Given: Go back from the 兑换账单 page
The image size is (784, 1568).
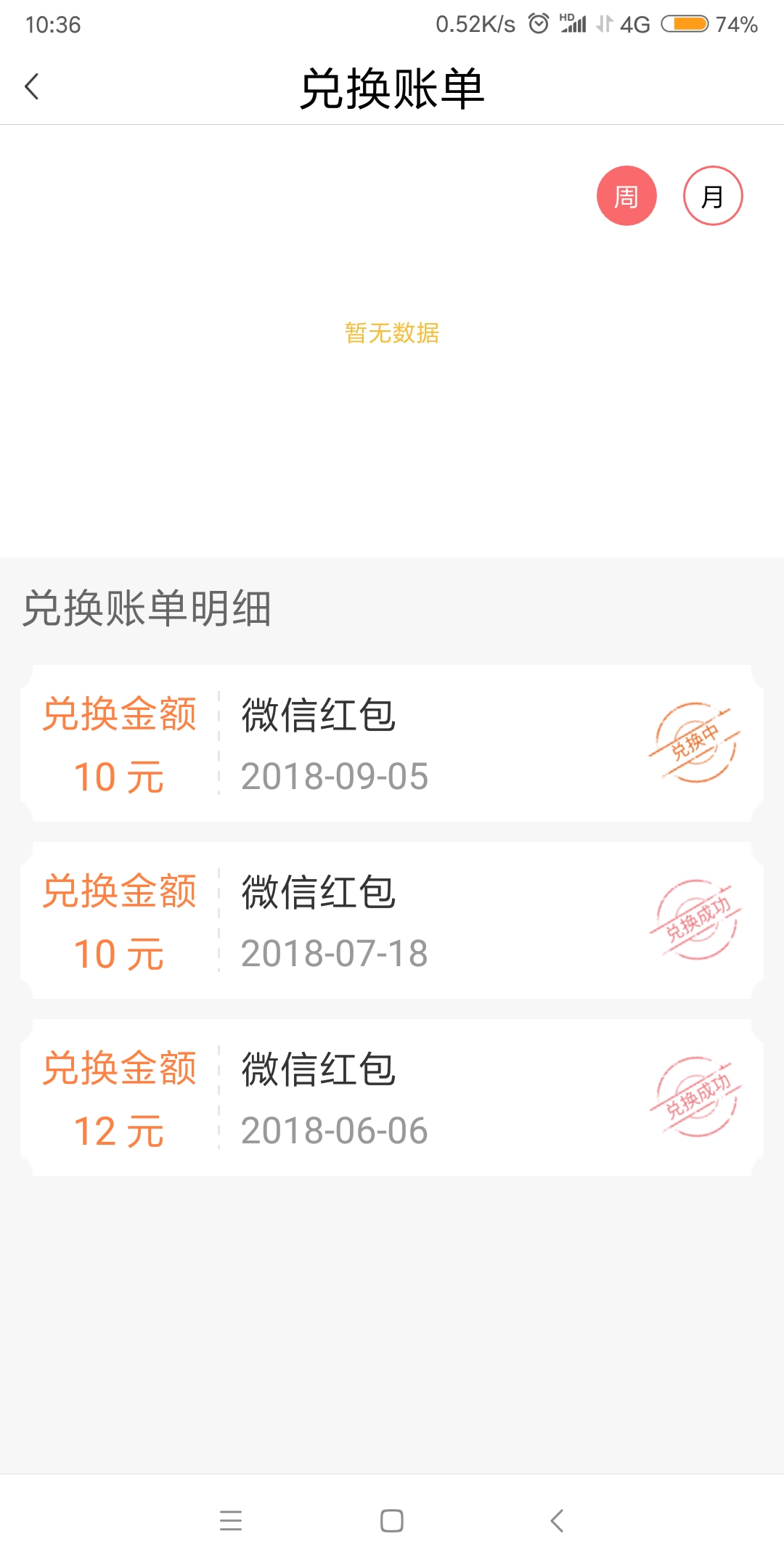Looking at the screenshot, I should pos(32,87).
